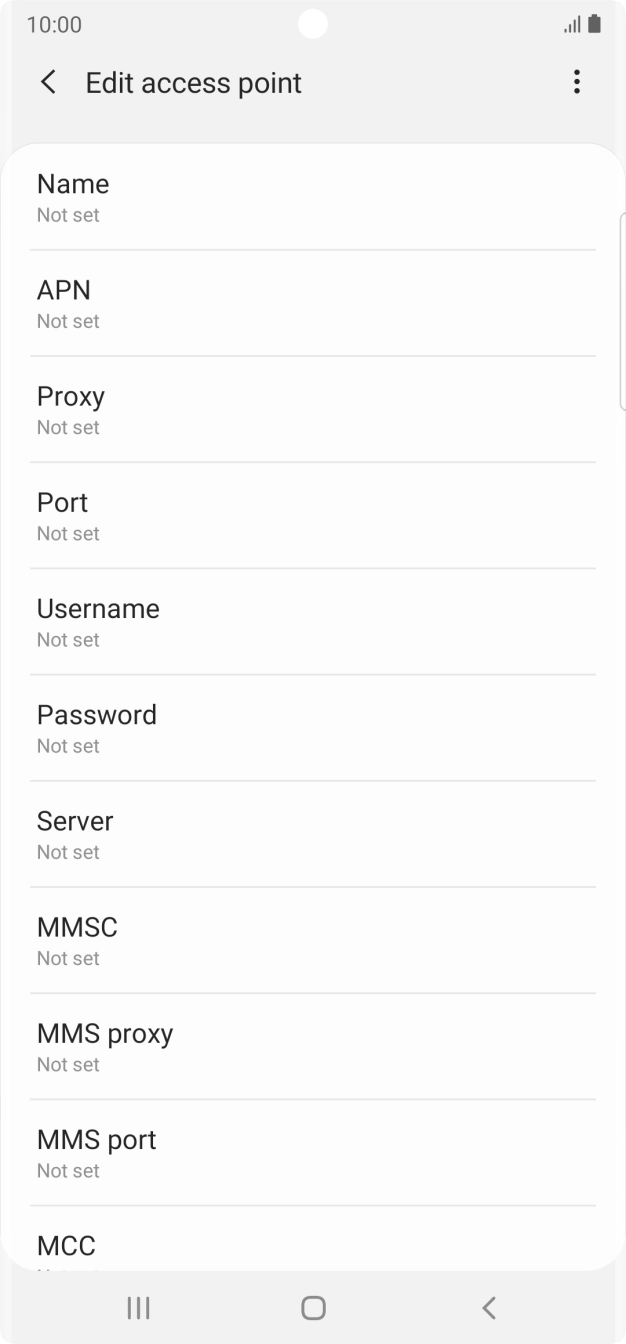Edit the MMS port value
The width and height of the screenshot is (626, 1344).
coord(312,1152)
